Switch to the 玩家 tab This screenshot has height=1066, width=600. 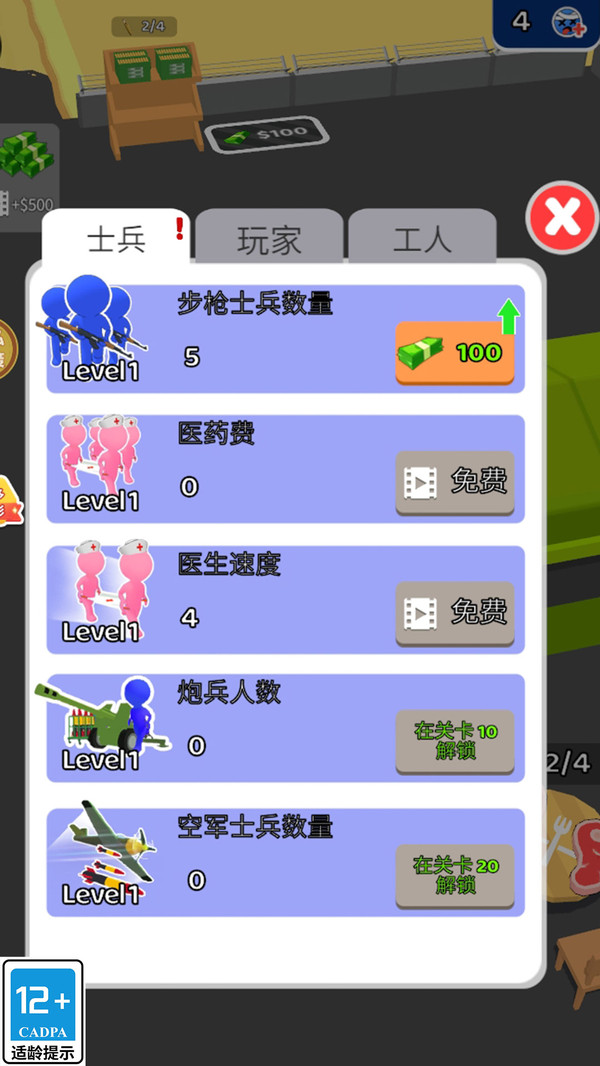pyautogui.click(x=269, y=240)
